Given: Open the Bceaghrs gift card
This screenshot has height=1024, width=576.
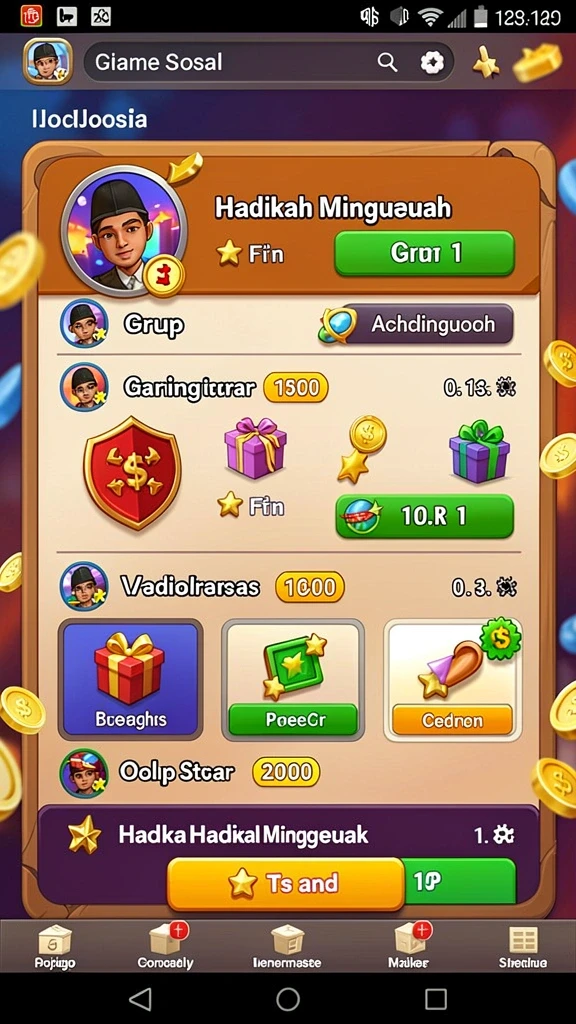Looking at the screenshot, I should (x=131, y=679).
